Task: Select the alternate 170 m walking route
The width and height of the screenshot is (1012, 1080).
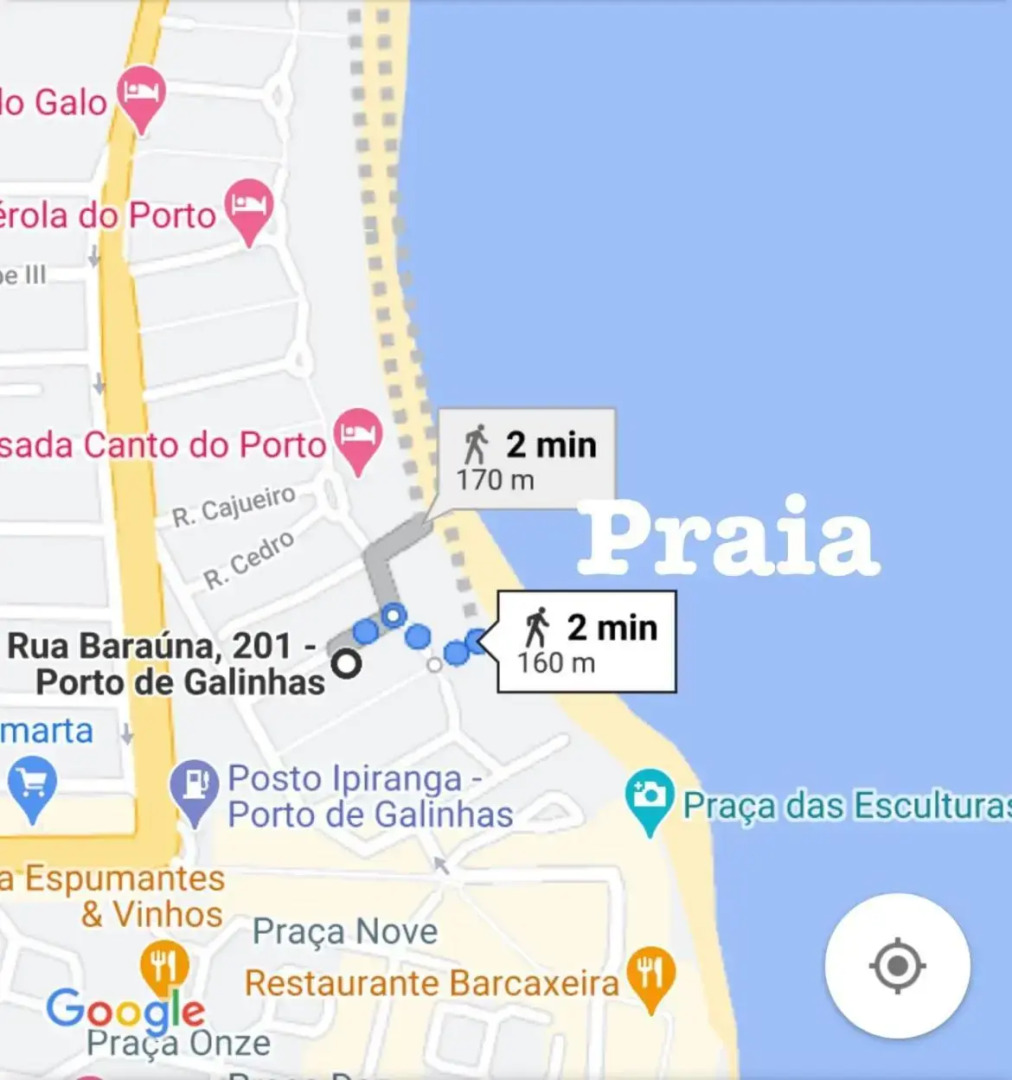Action: (526, 459)
